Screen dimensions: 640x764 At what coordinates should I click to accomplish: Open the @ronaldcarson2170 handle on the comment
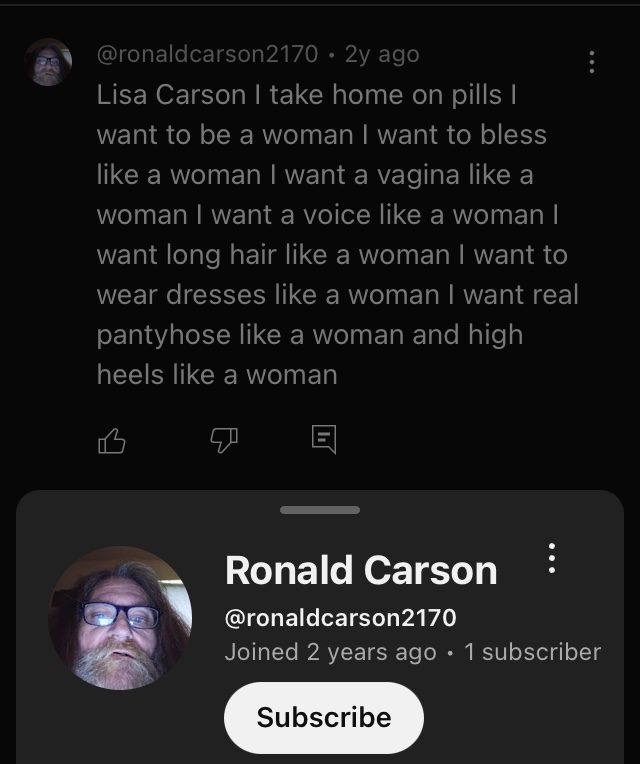(207, 54)
